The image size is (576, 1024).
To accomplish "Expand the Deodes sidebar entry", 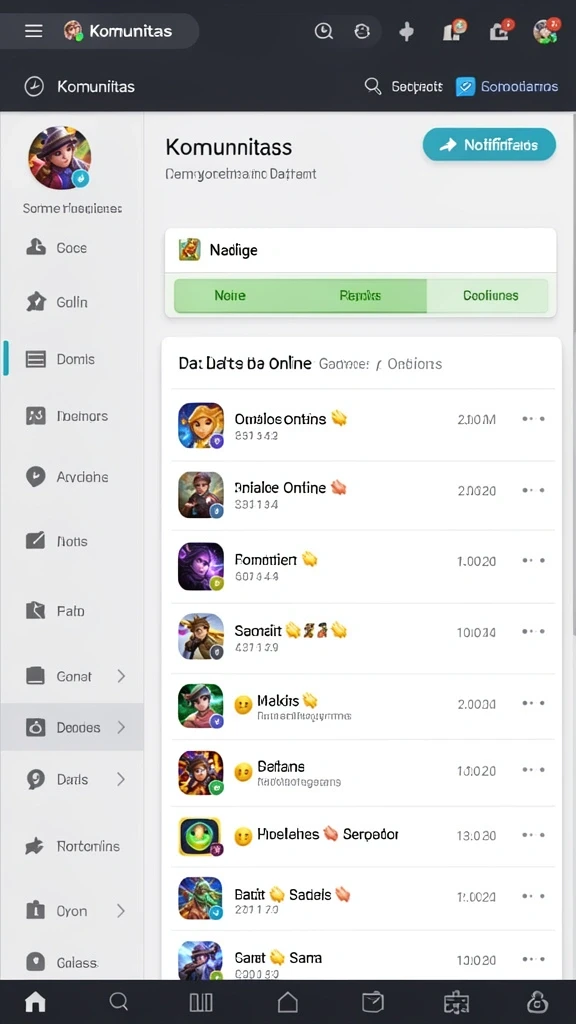I will pos(72,727).
